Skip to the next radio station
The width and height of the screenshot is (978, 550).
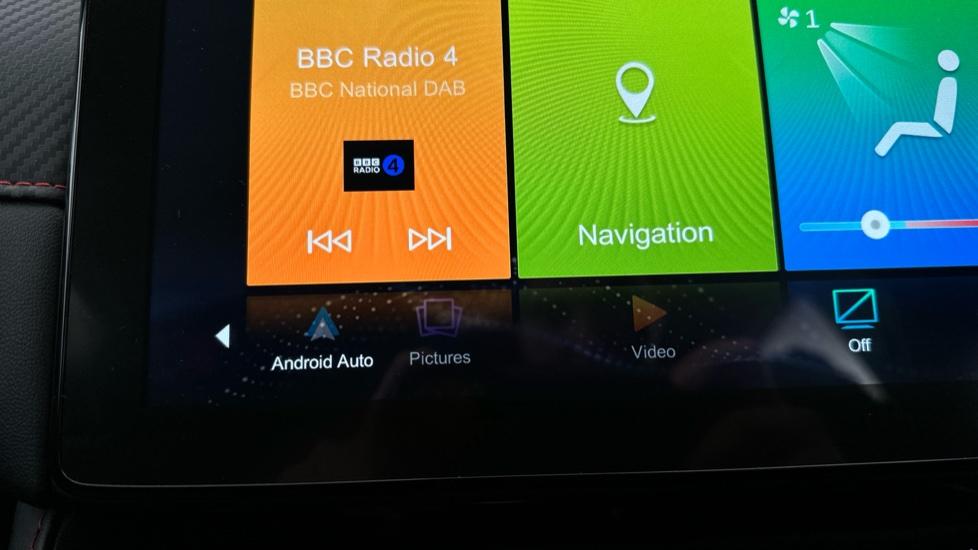pyautogui.click(x=430, y=239)
